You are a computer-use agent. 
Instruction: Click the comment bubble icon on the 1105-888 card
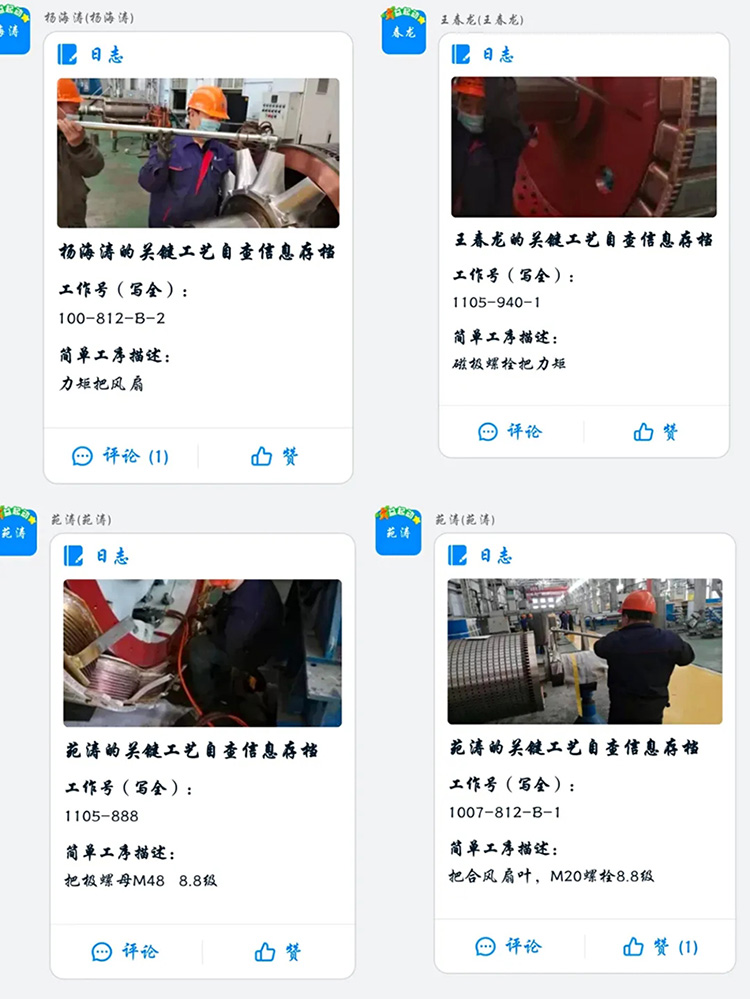tap(100, 951)
